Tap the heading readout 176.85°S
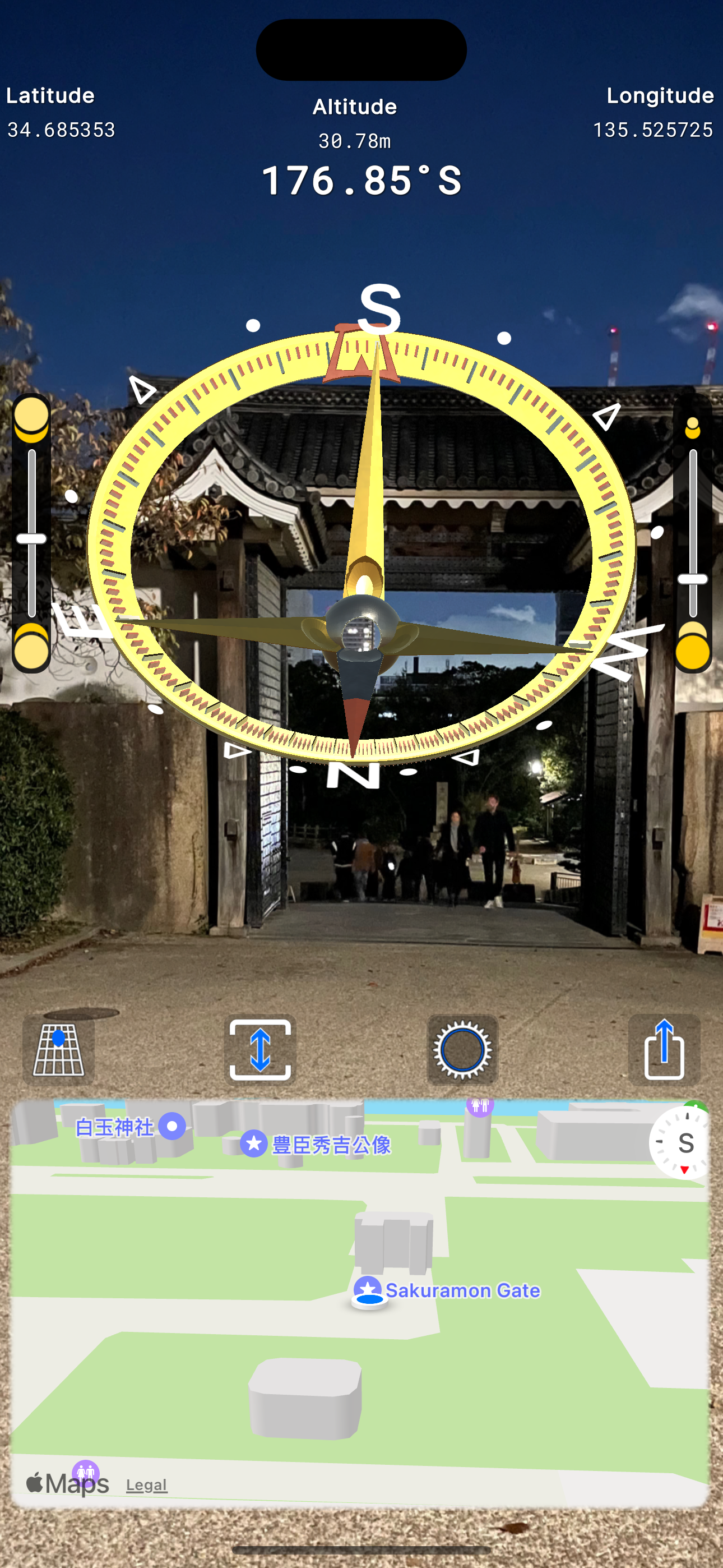Image resolution: width=723 pixels, height=1568 pixels. point(361,181)
